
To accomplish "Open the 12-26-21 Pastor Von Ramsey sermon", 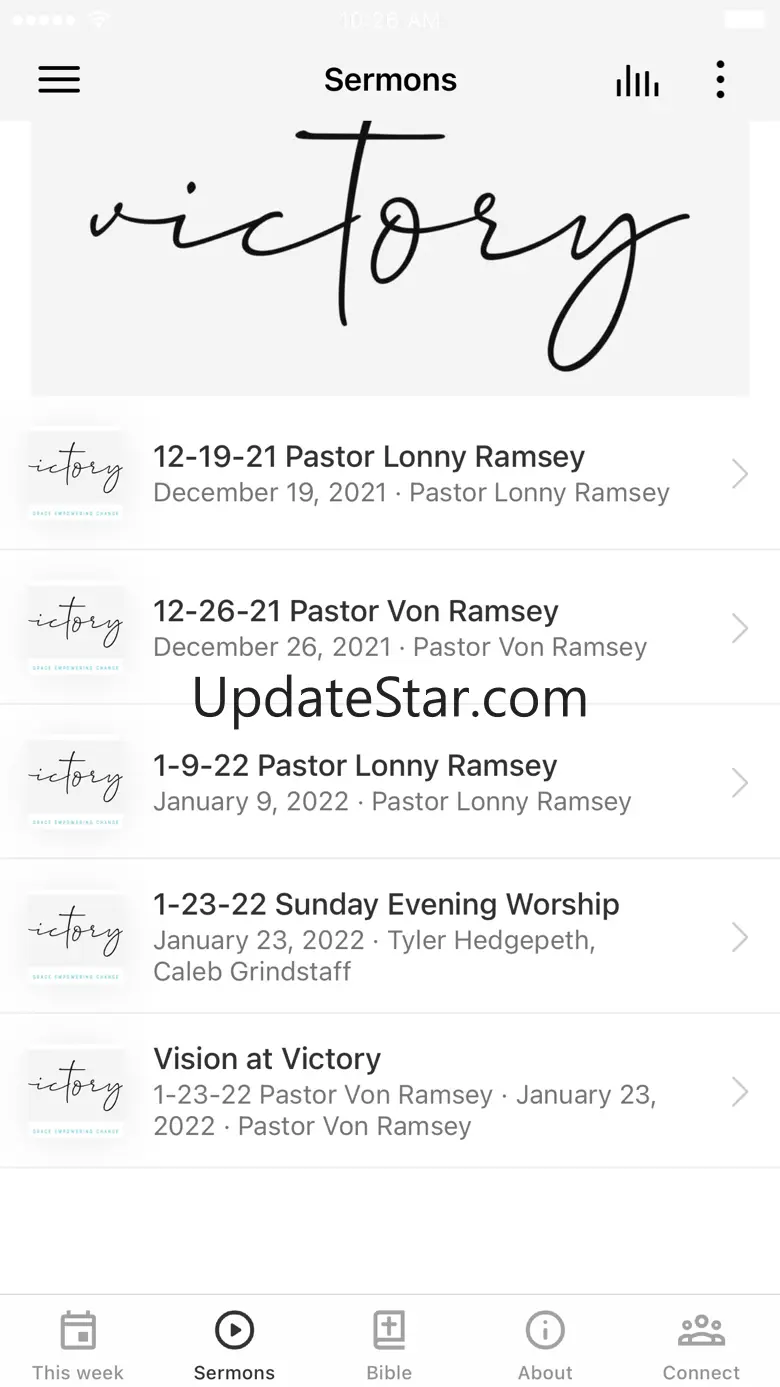I will [390, 628].
